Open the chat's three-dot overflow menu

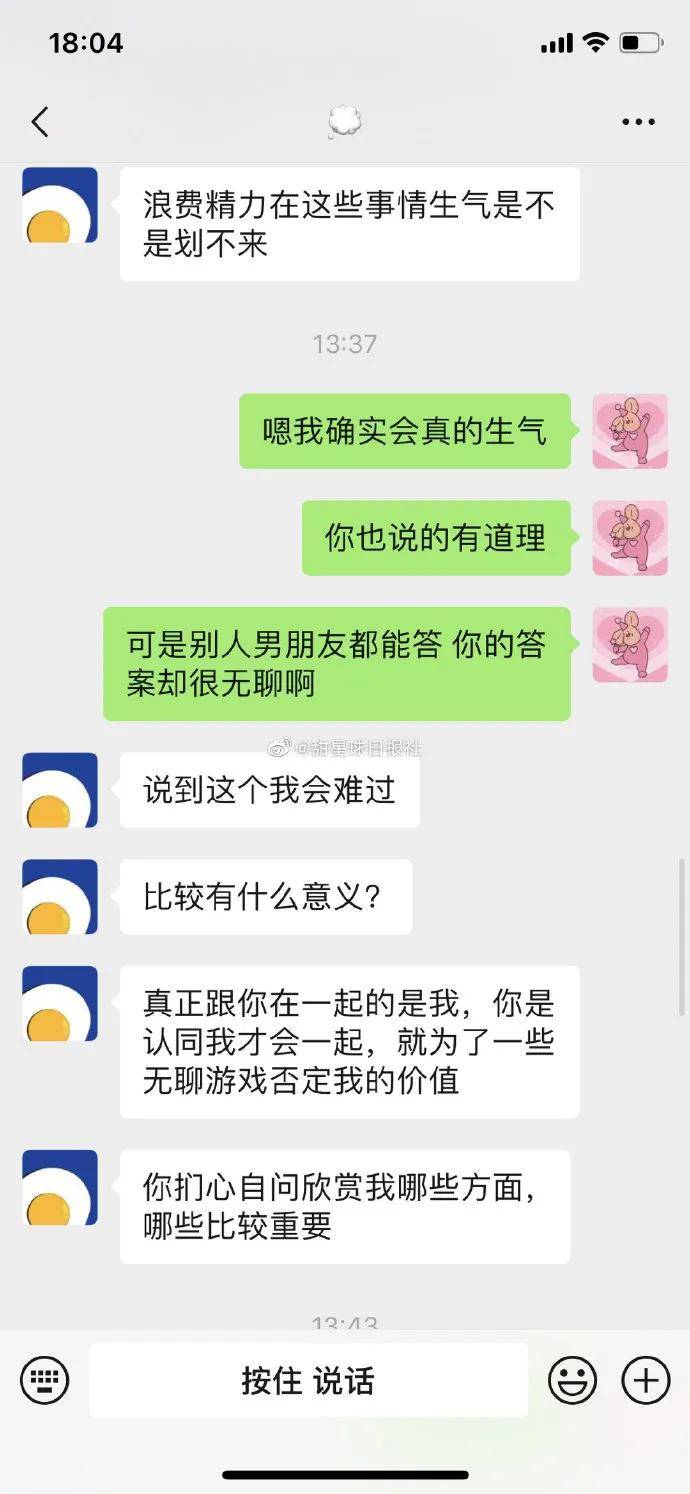click(638, 123)
